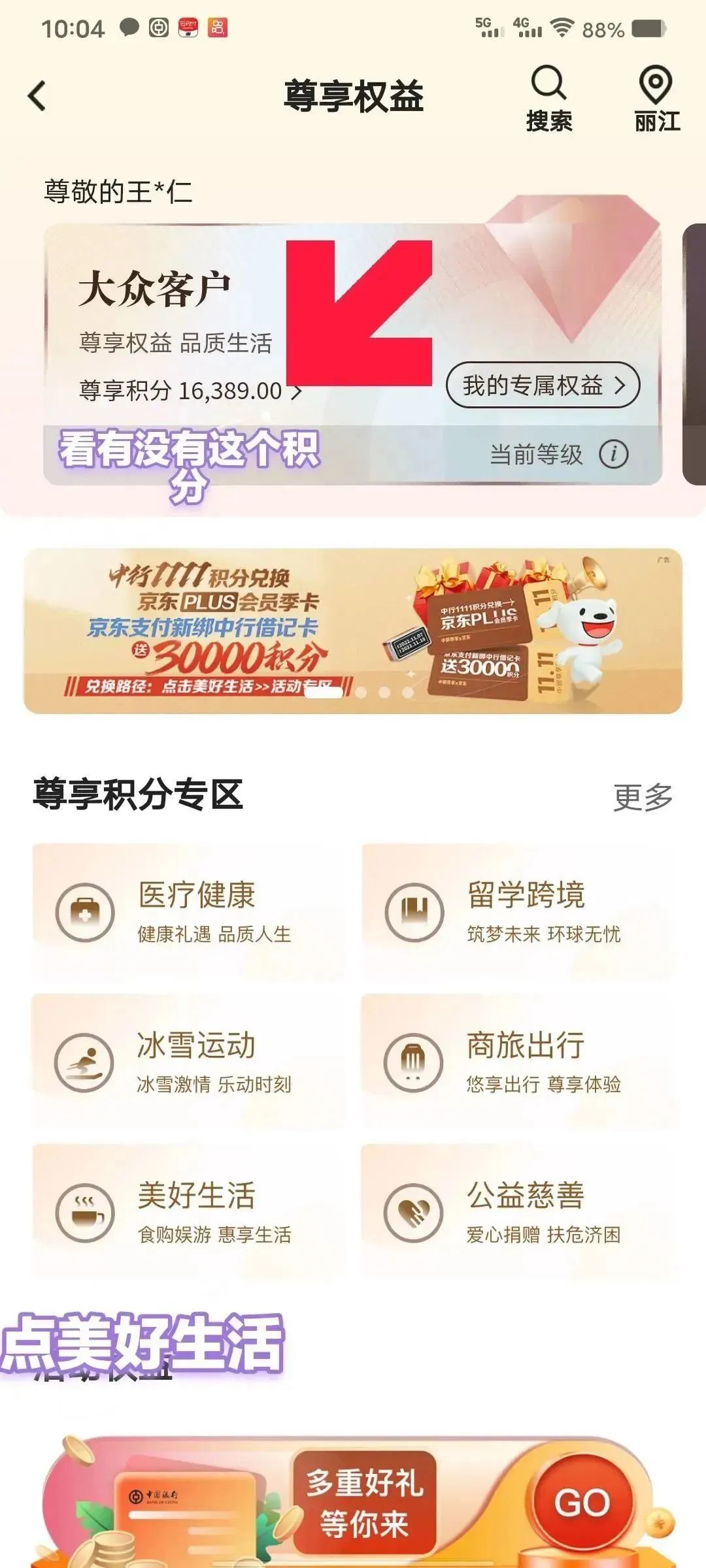The image size is (706, 1568).
Task: Open the 京东PLUS 积分兑换 banner
Action: click(x=353, y=630)
